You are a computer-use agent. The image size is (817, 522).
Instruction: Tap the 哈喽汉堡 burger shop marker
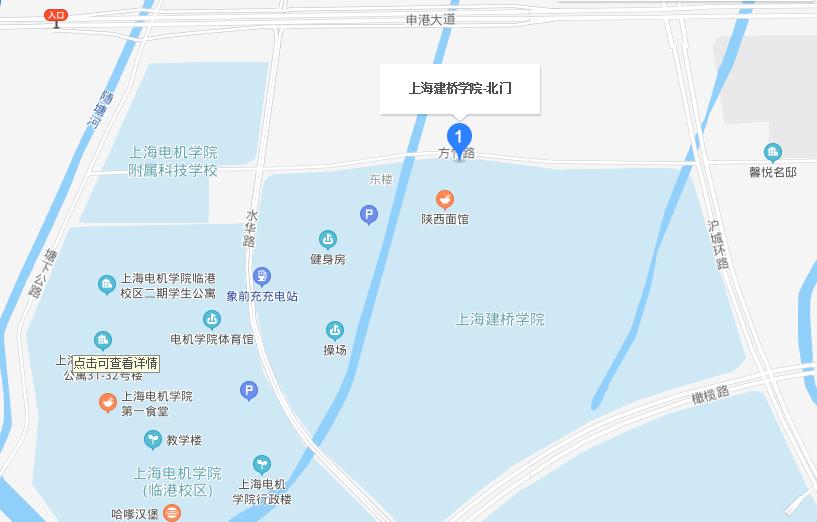[x=172, y=513]
